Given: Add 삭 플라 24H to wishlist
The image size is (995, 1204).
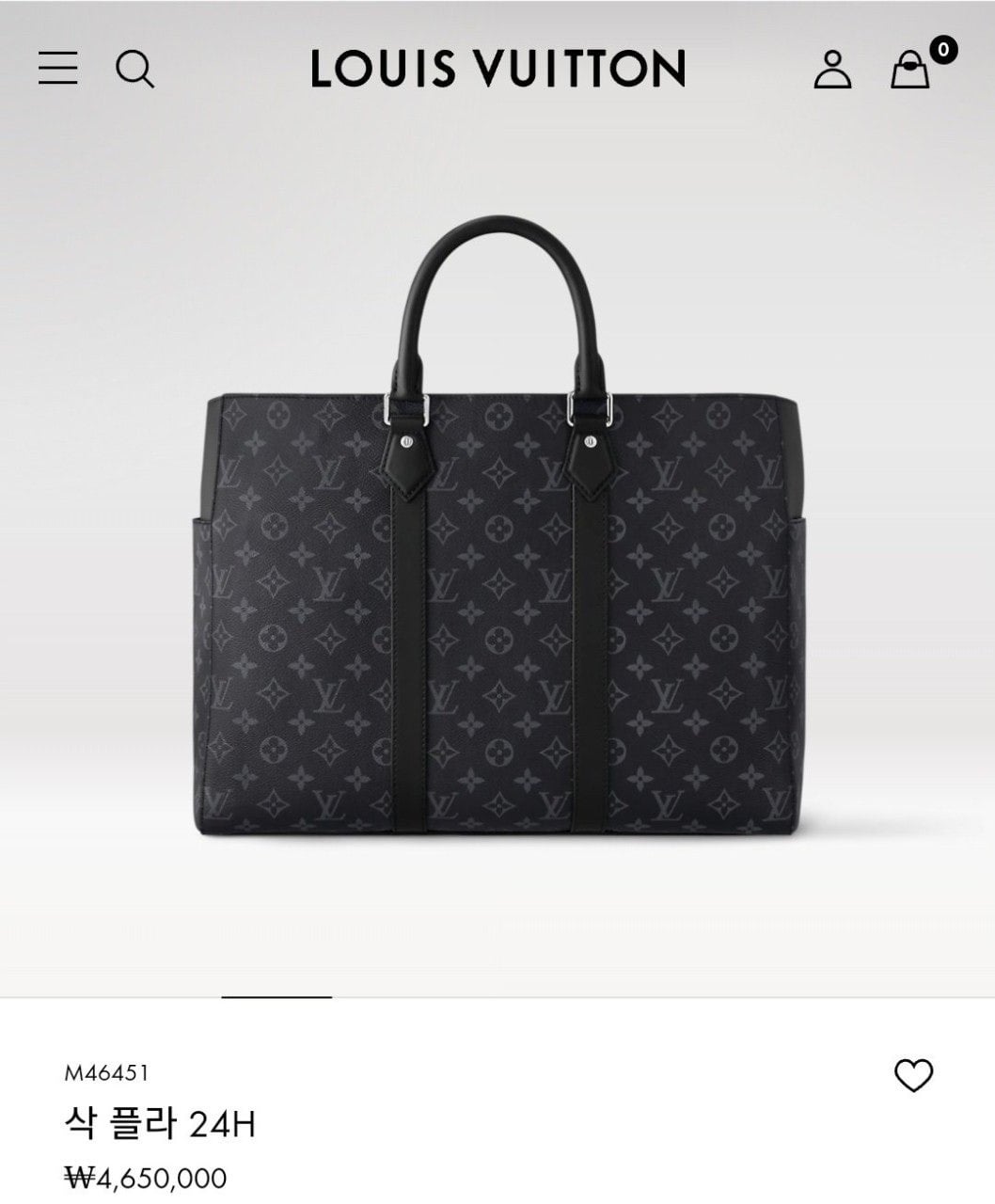Looking at the screenshot, I should (913, 1075).
